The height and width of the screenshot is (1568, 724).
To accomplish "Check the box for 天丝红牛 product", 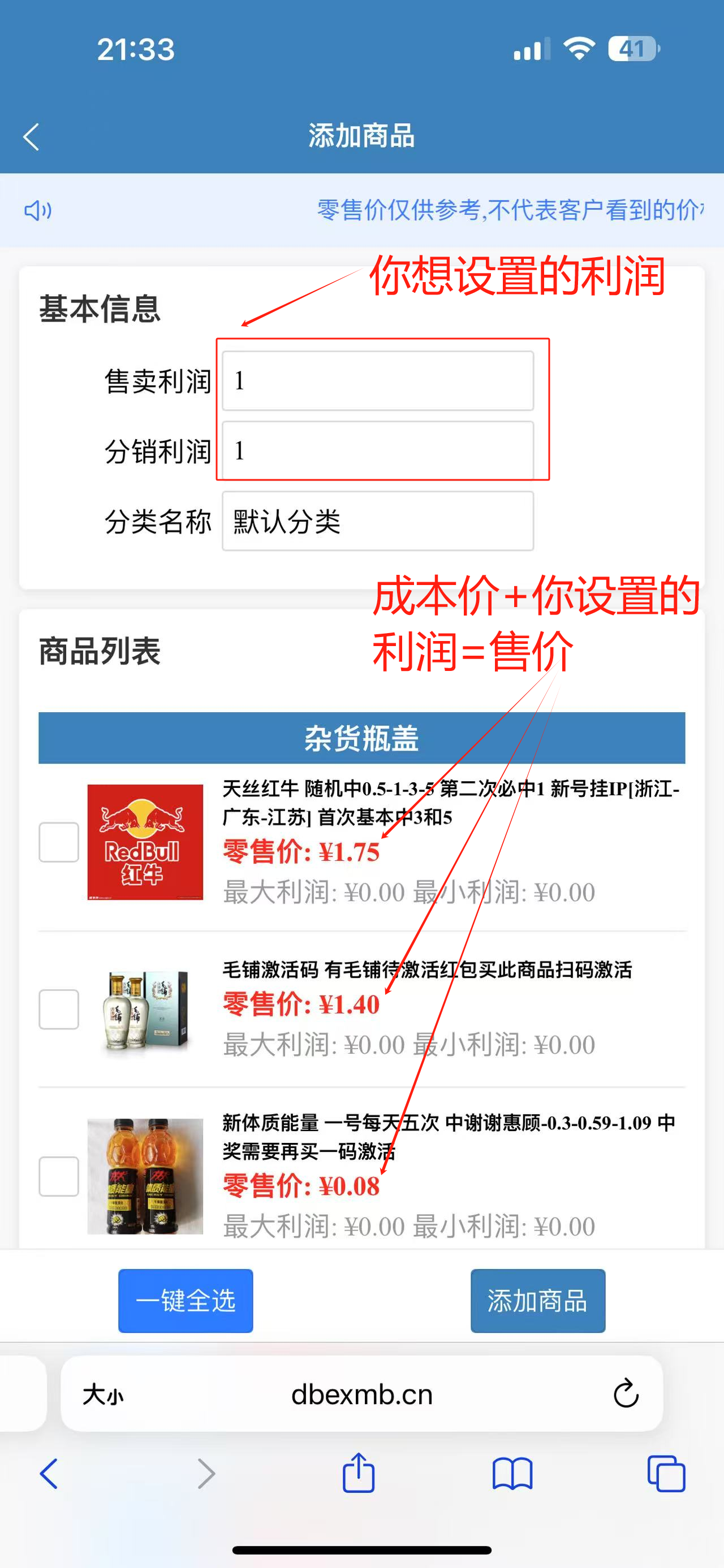I will click(x=59, y=842).
